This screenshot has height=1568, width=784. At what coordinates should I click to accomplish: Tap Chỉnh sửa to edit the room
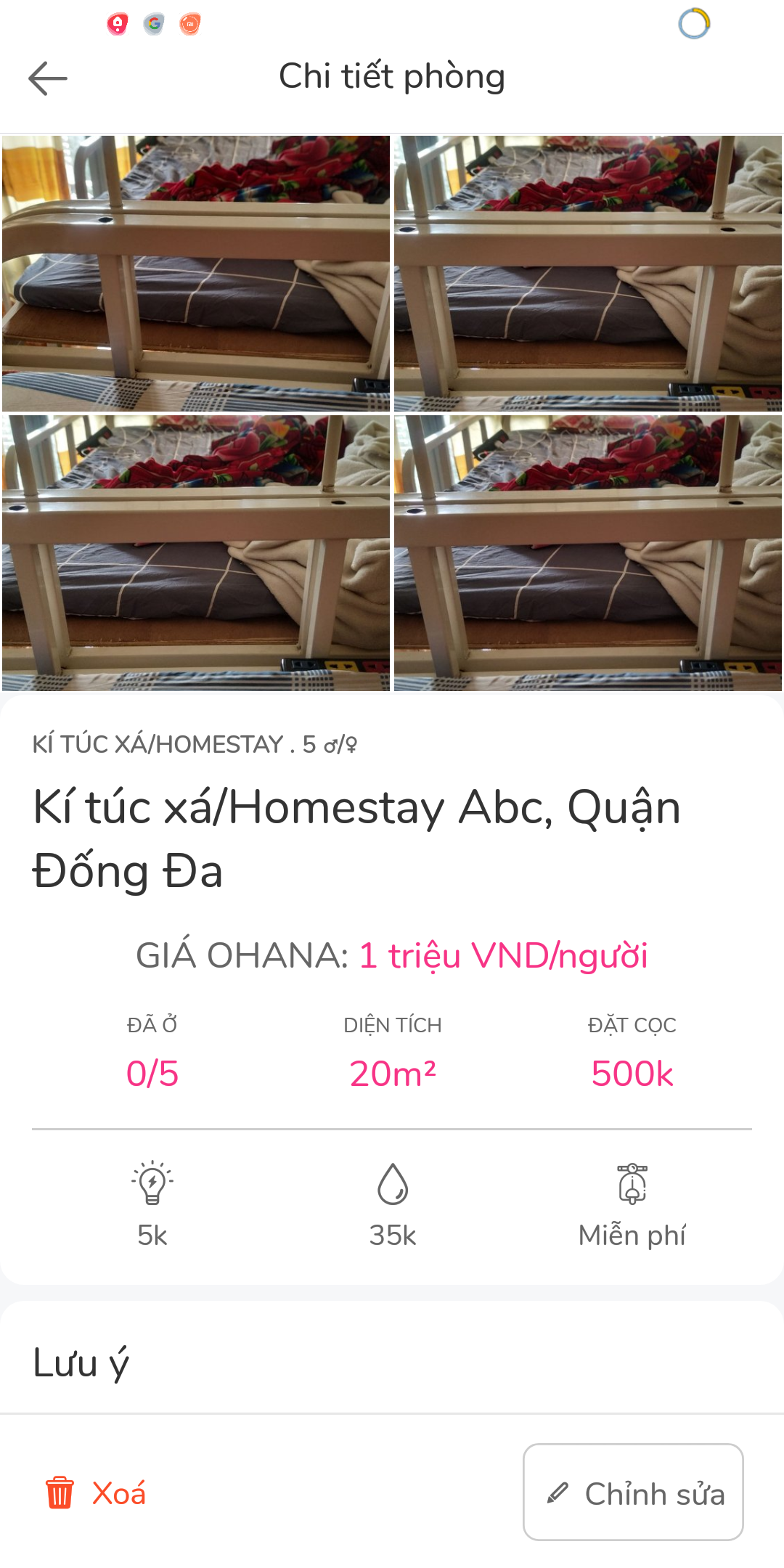click(633, 1493)
